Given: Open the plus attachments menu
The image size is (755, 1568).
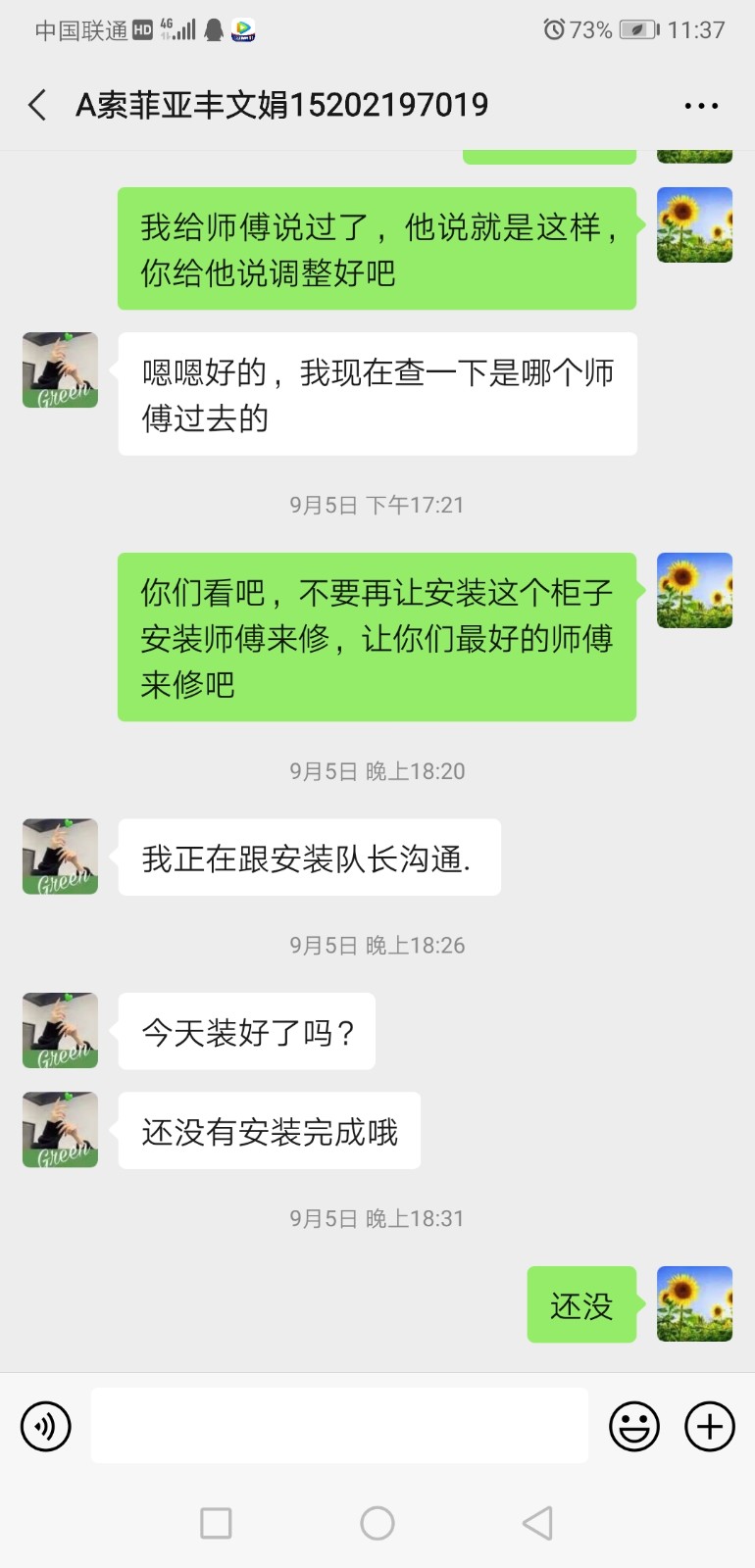Looking at the screenshot, I should pos(710,1426).
